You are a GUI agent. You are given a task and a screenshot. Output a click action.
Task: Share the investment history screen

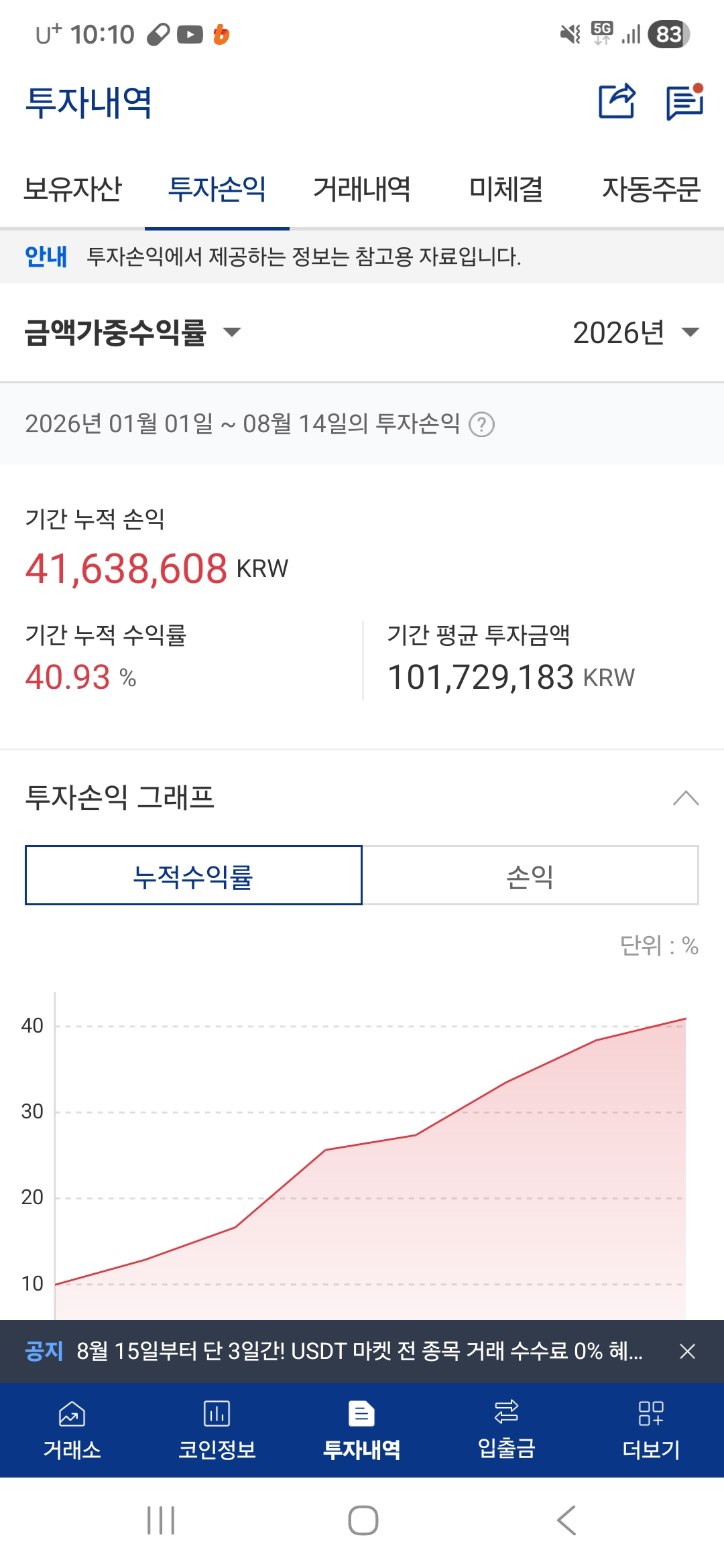(617, 101)
